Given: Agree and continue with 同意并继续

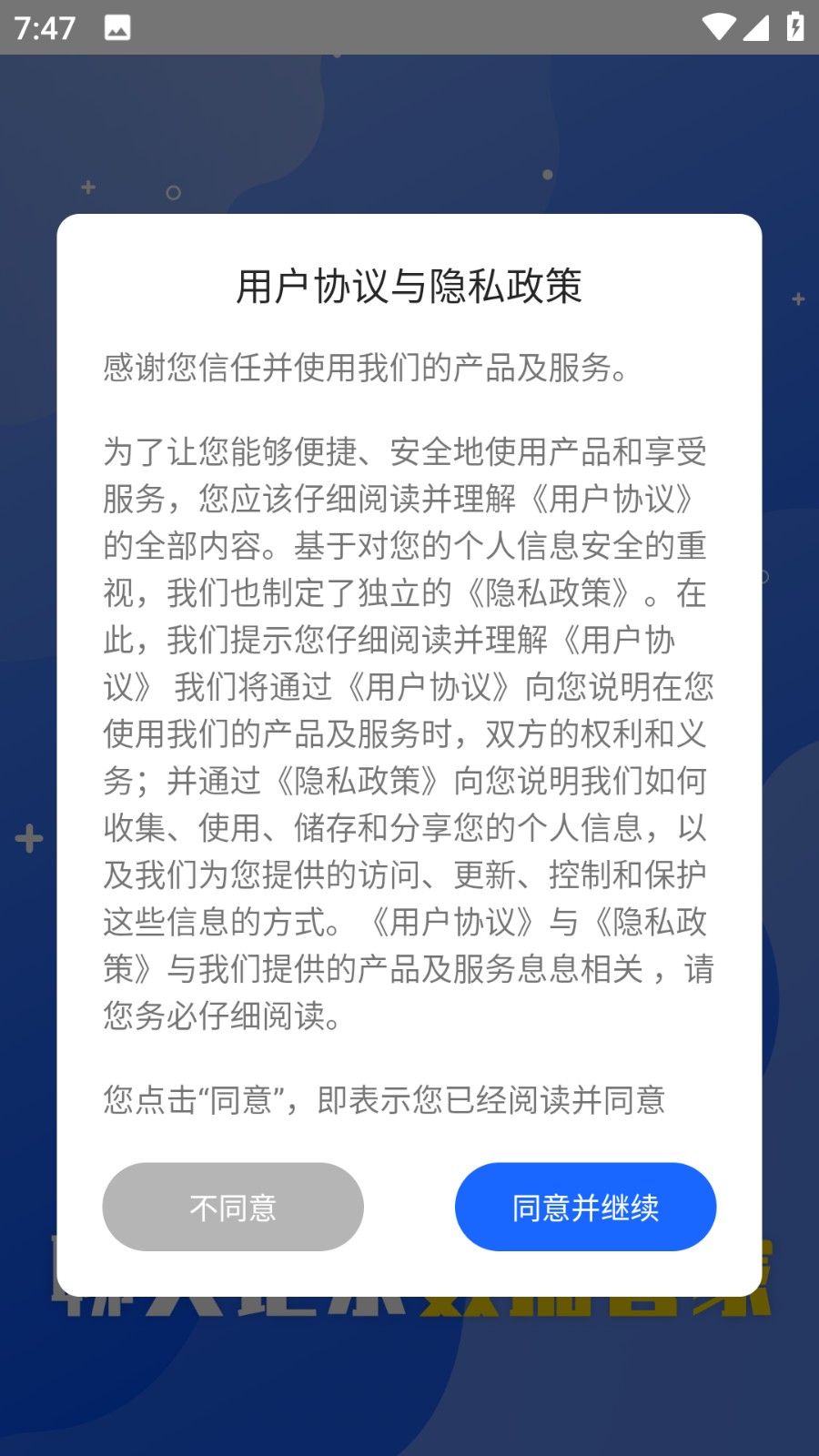Looking at the screenshot, I should pos(585,1207).
